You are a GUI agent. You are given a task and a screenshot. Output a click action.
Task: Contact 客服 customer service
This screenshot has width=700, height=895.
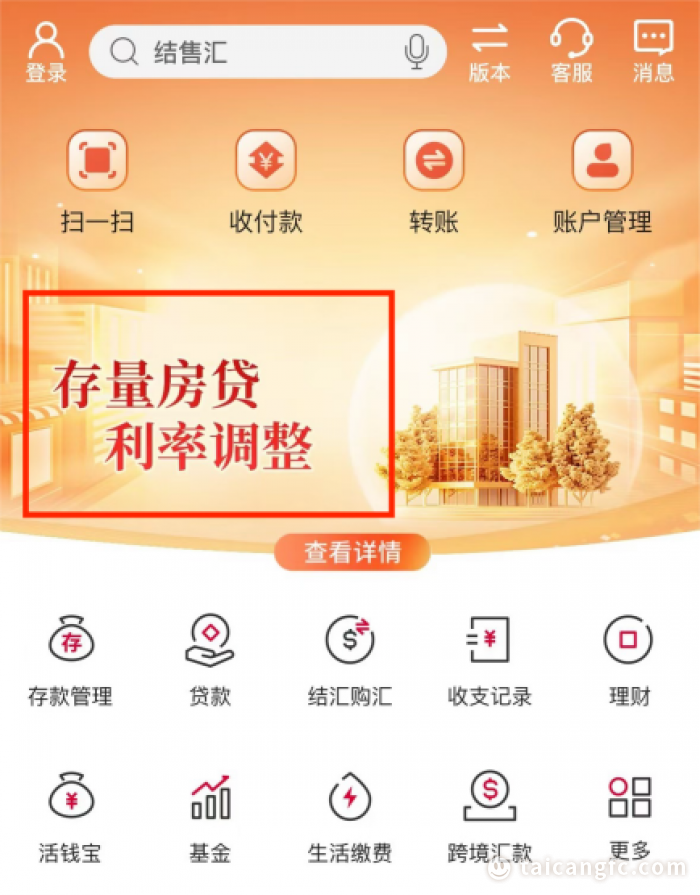[571, 52]
